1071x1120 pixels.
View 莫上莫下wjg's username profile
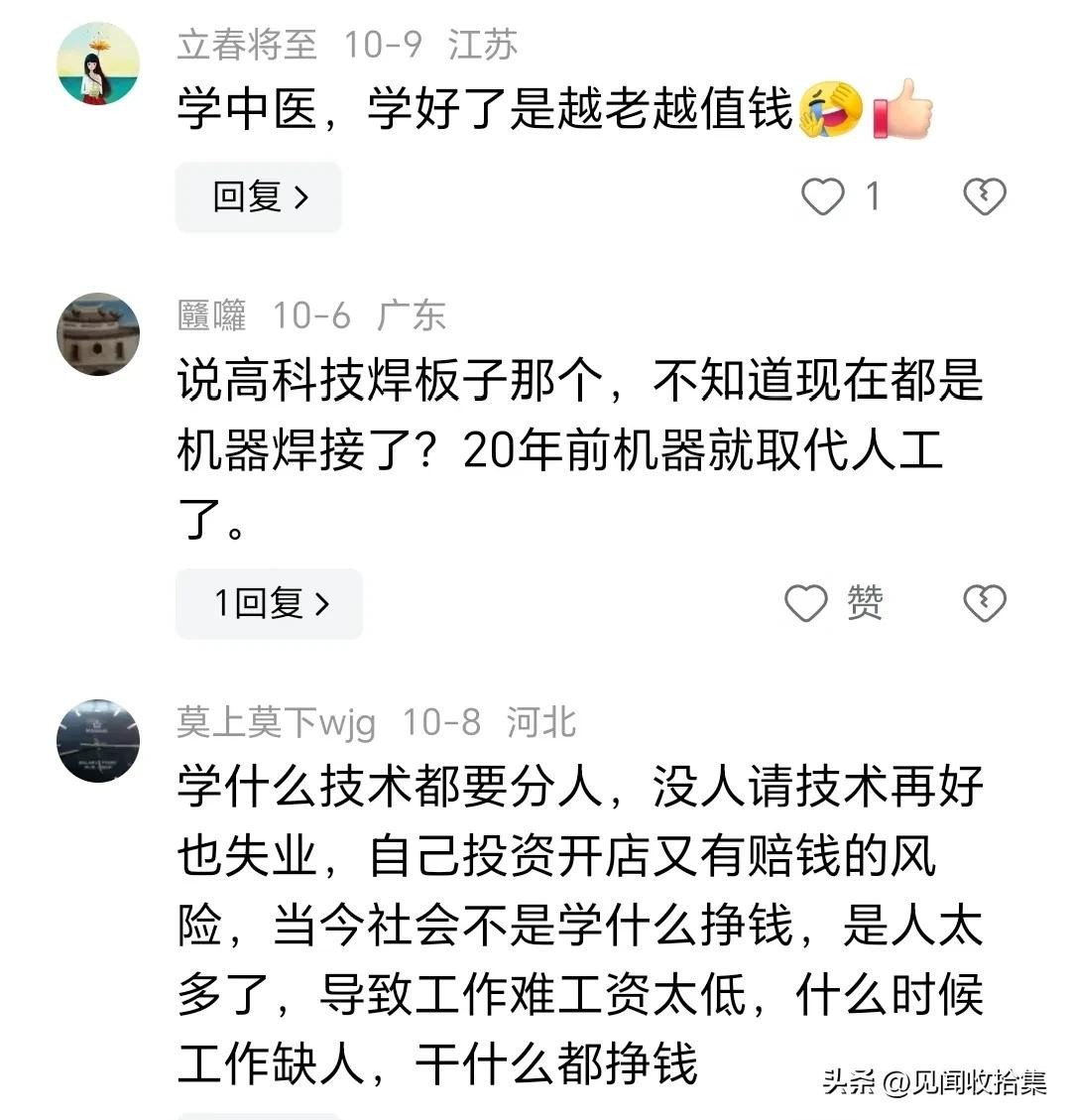pos(276,722)
